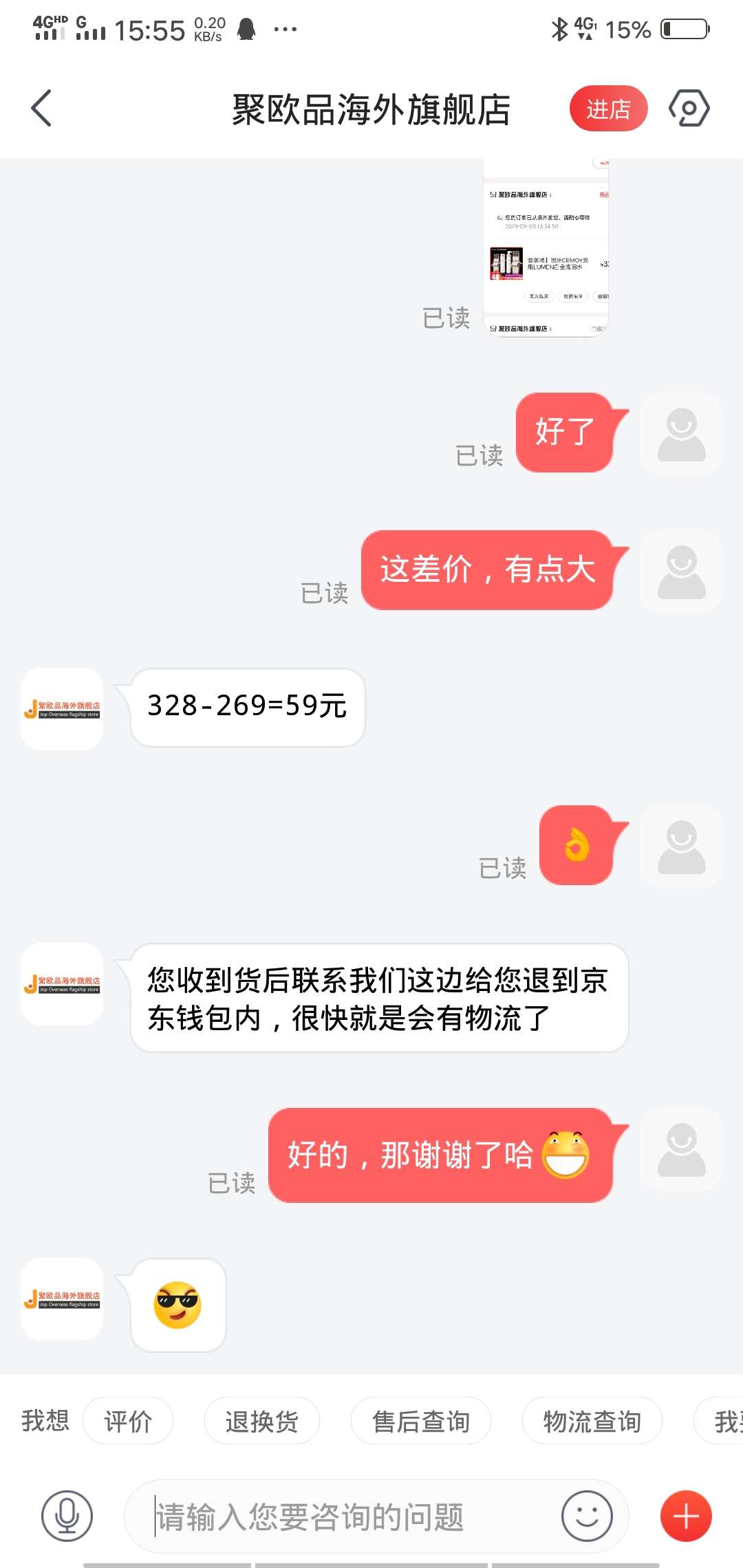Screen dimensions: 743x1568
Task: Tap the CEMOY product thumbnail in the order card
Action: point(506,264)
